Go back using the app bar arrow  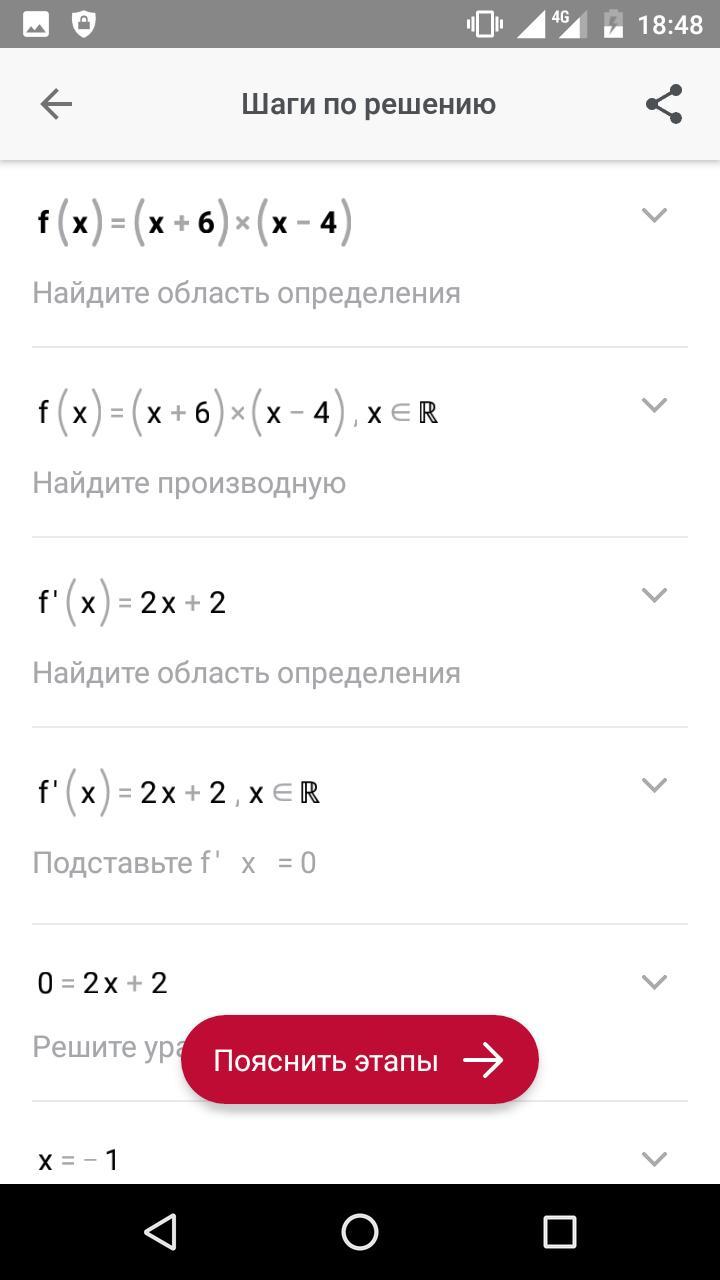(56, 104)
